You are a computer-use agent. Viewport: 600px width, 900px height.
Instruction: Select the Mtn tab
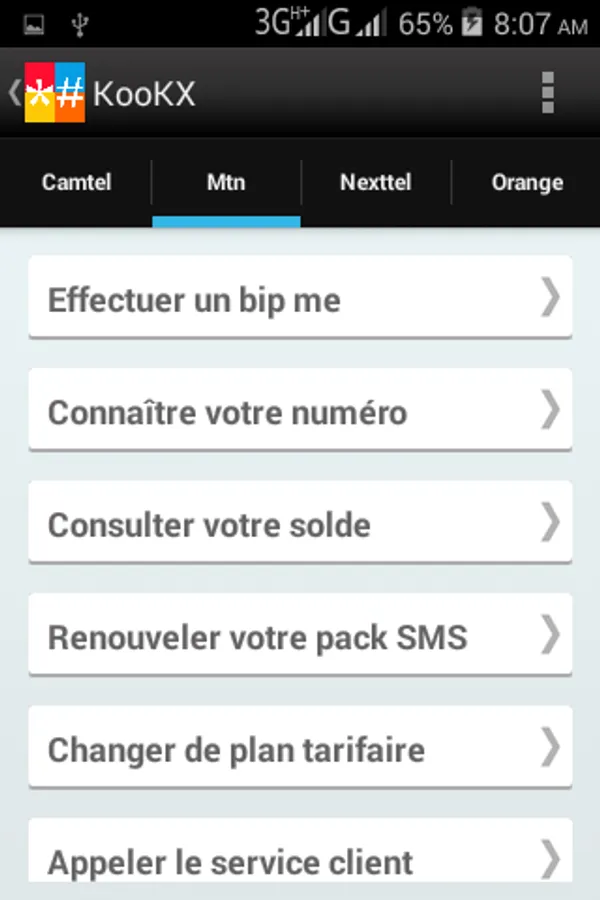[226, 183]
